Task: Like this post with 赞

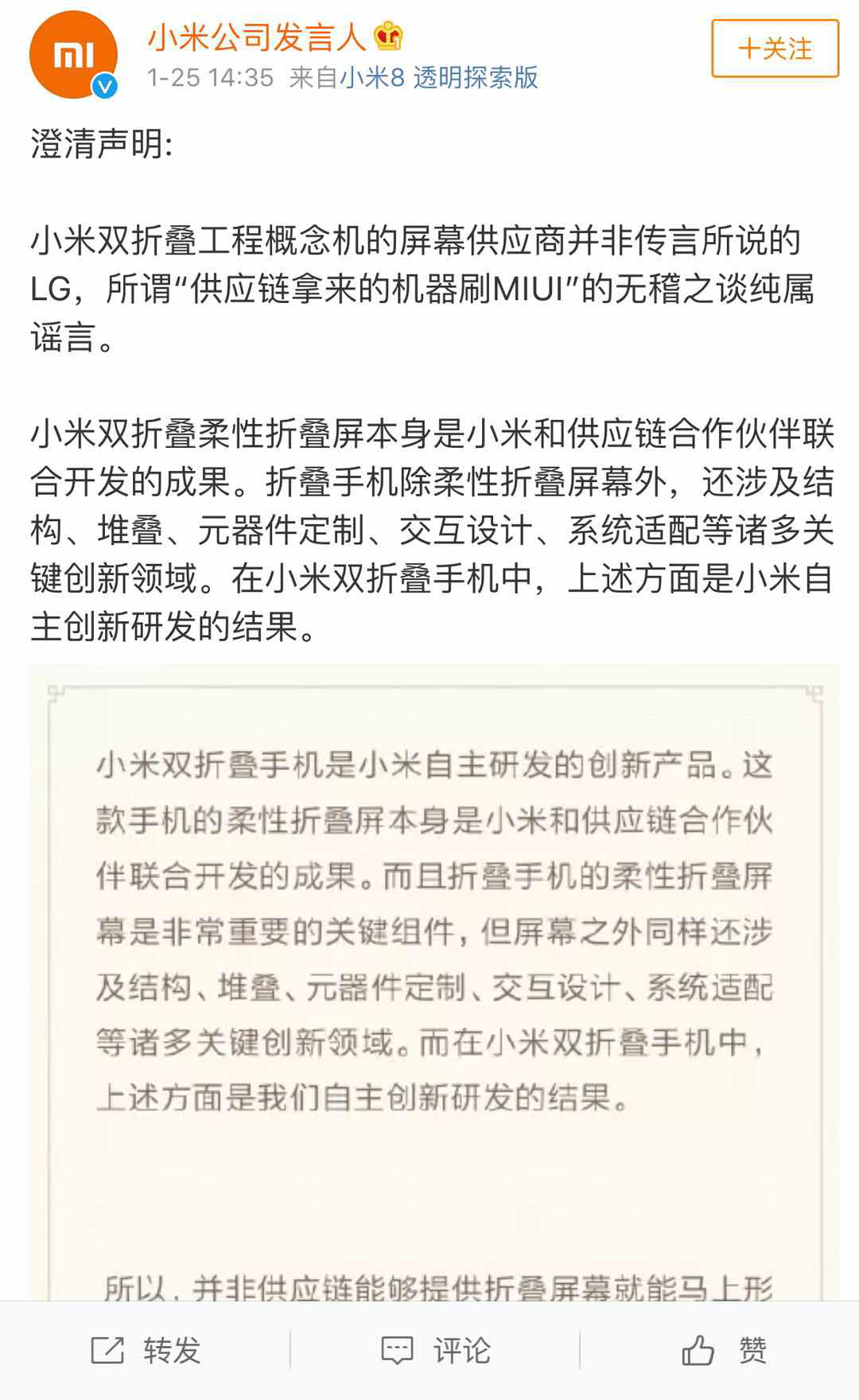Action: (724, 1351)
